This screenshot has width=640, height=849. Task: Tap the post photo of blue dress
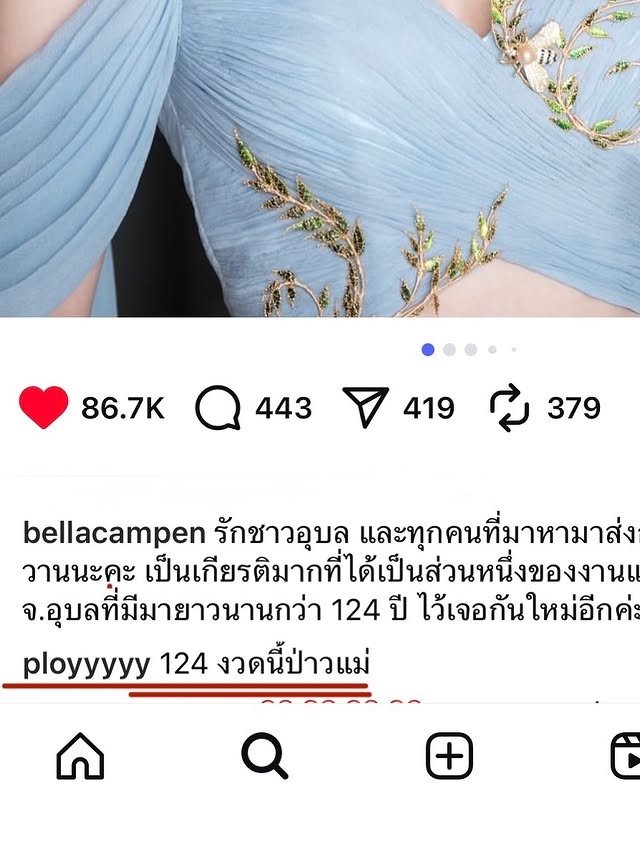[320, 158]
